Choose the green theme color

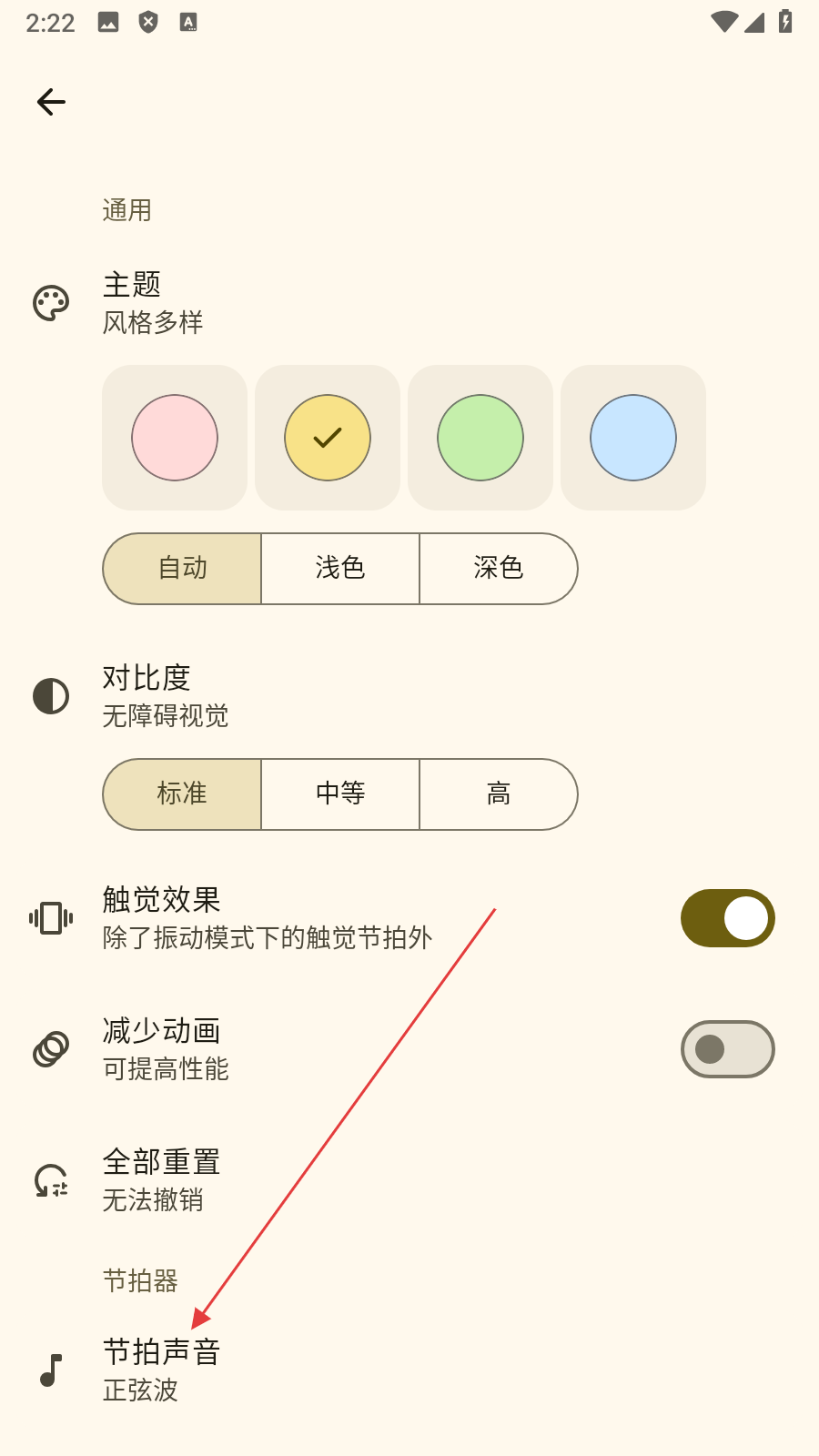(x=480, y=438)
